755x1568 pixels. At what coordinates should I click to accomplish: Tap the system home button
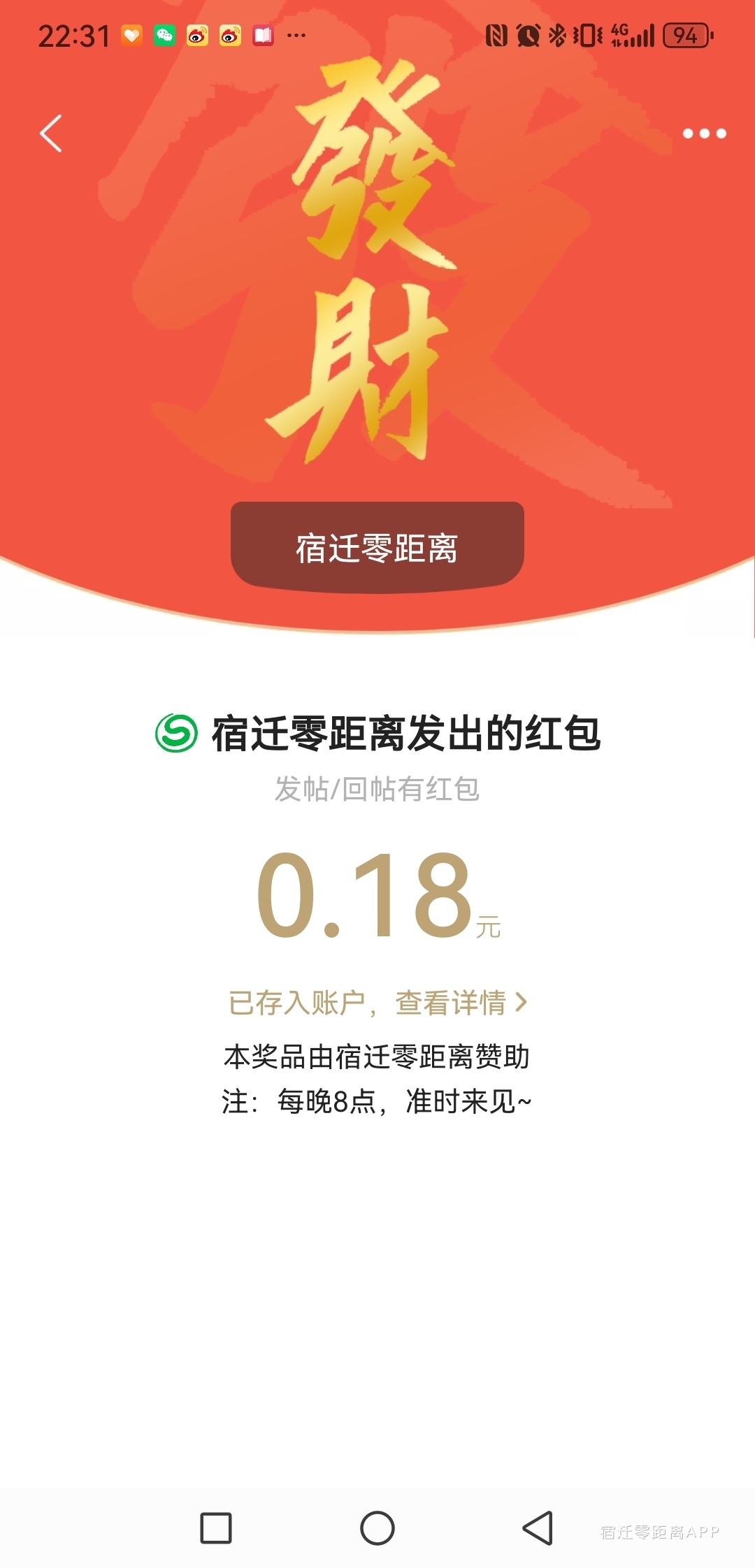point(377,1528)
